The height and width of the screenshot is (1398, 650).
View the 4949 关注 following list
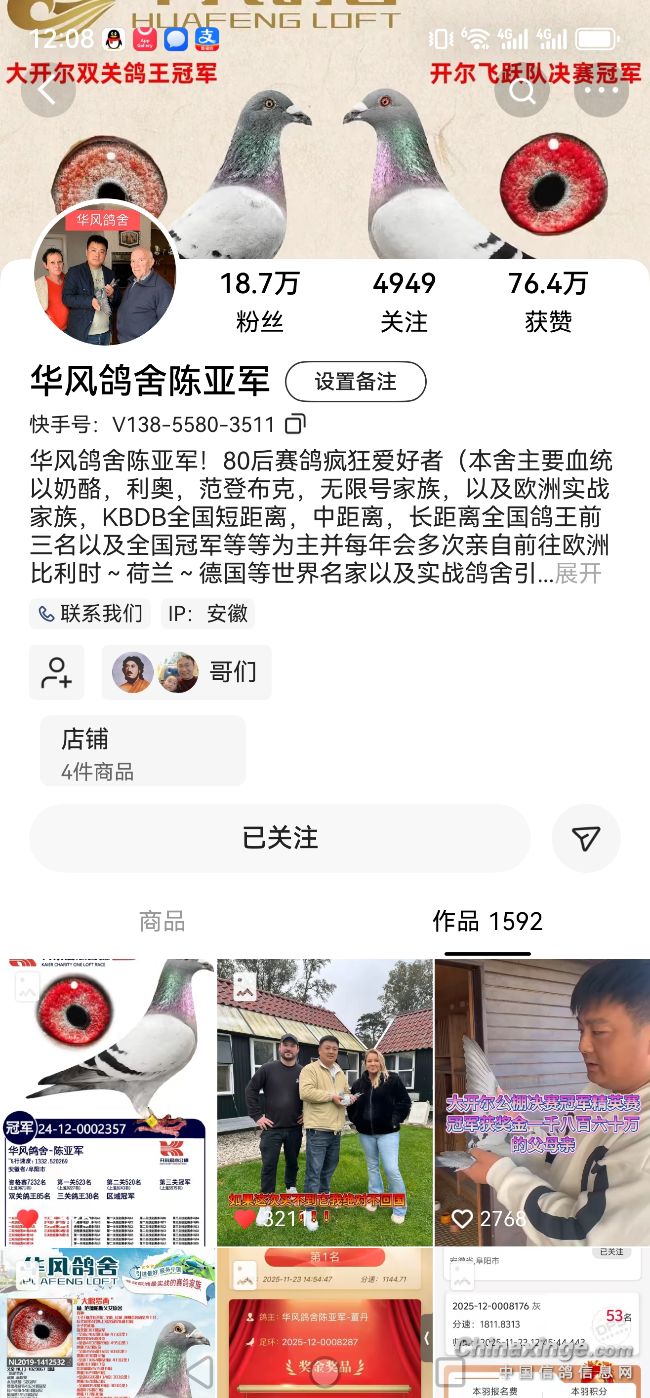pyautogui.click(x=404, y=301)
